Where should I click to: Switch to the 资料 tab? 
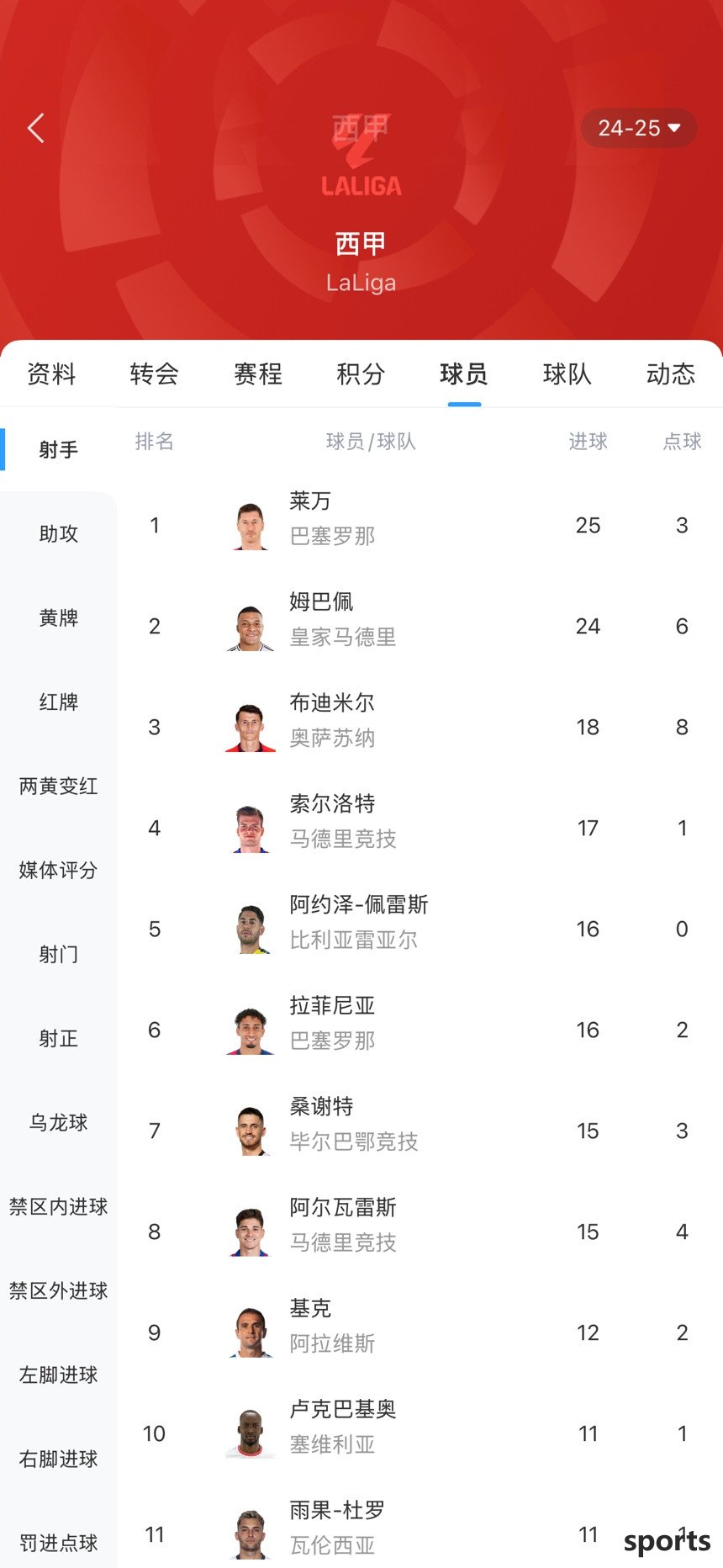coord(51,373)
